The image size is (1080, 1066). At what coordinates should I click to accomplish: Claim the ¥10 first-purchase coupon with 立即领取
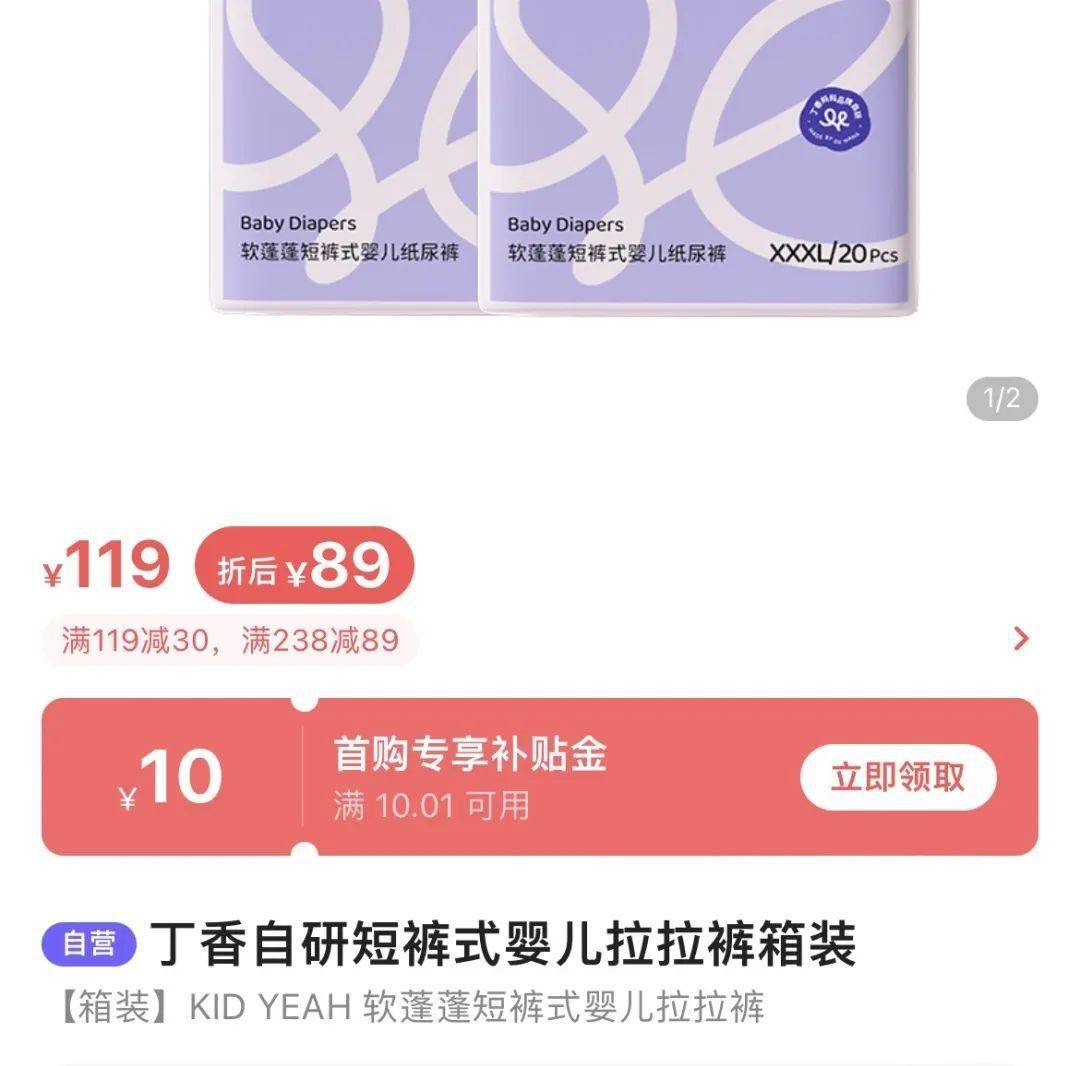(x=897, y=777)
